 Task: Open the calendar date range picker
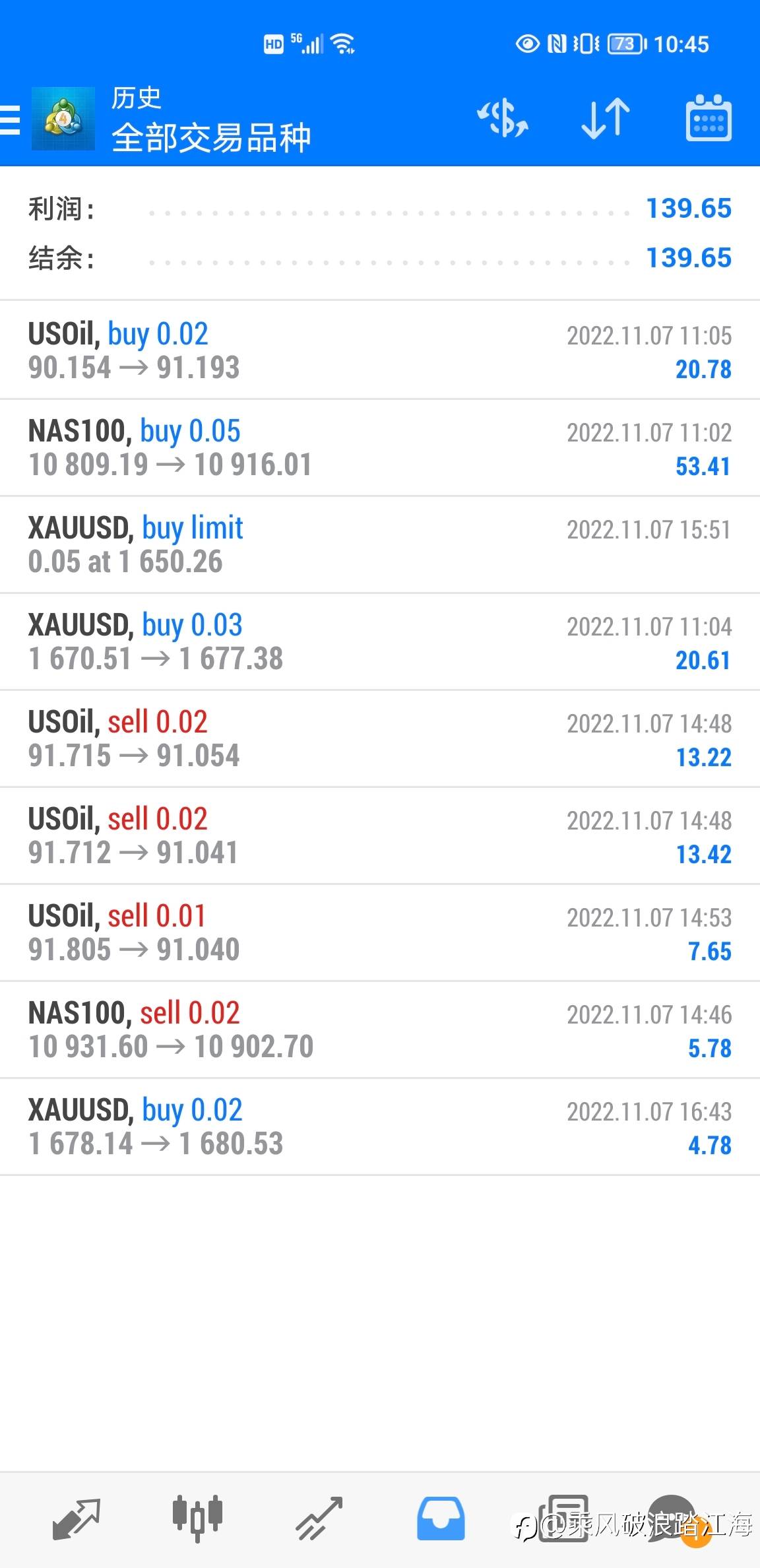tap(709, 119)
